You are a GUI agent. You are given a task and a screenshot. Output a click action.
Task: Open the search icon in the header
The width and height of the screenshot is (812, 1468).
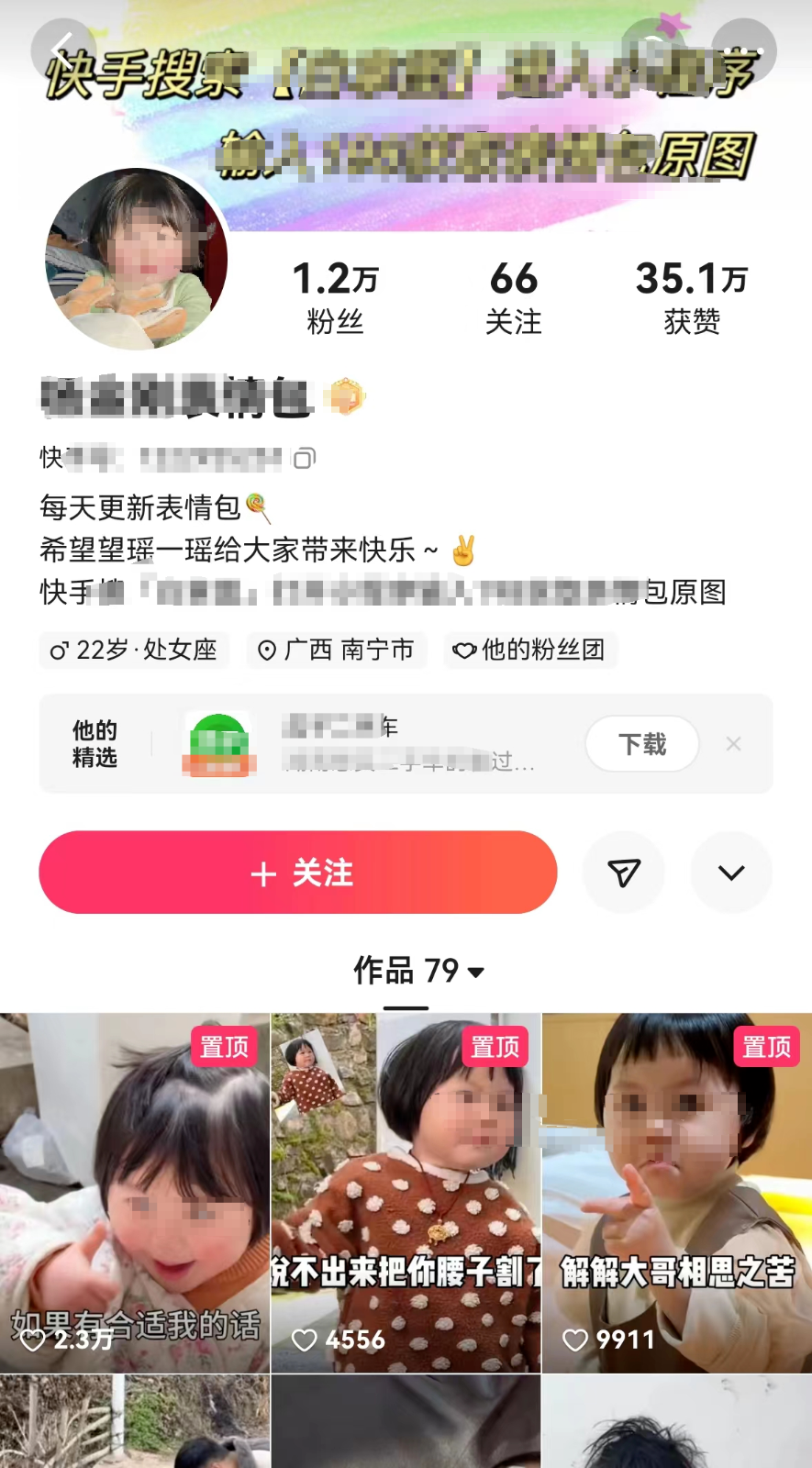pos(653,50)
